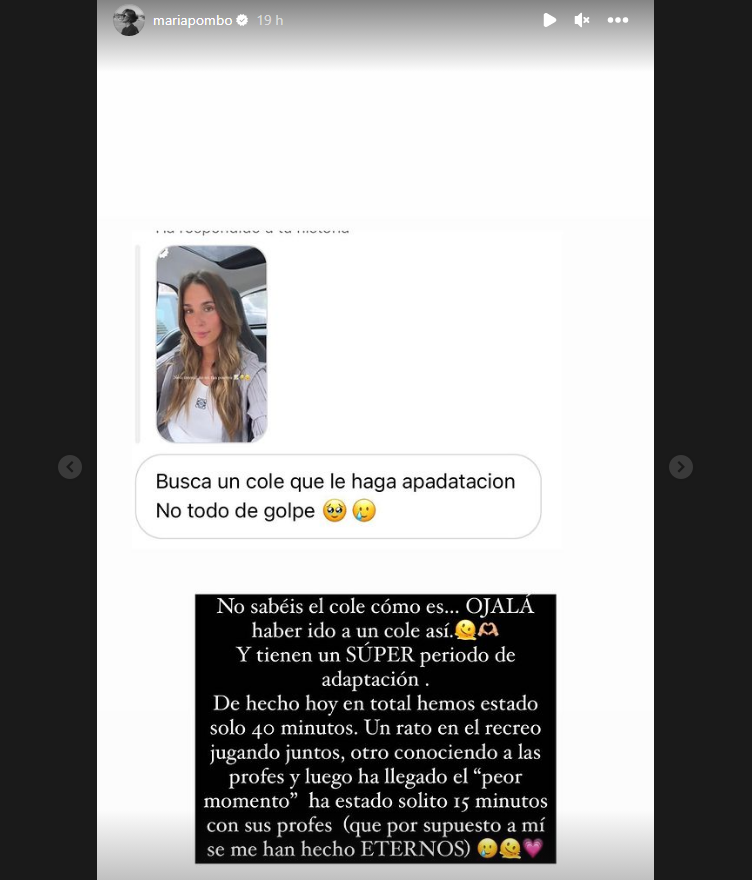Play the story

(549, 20)
